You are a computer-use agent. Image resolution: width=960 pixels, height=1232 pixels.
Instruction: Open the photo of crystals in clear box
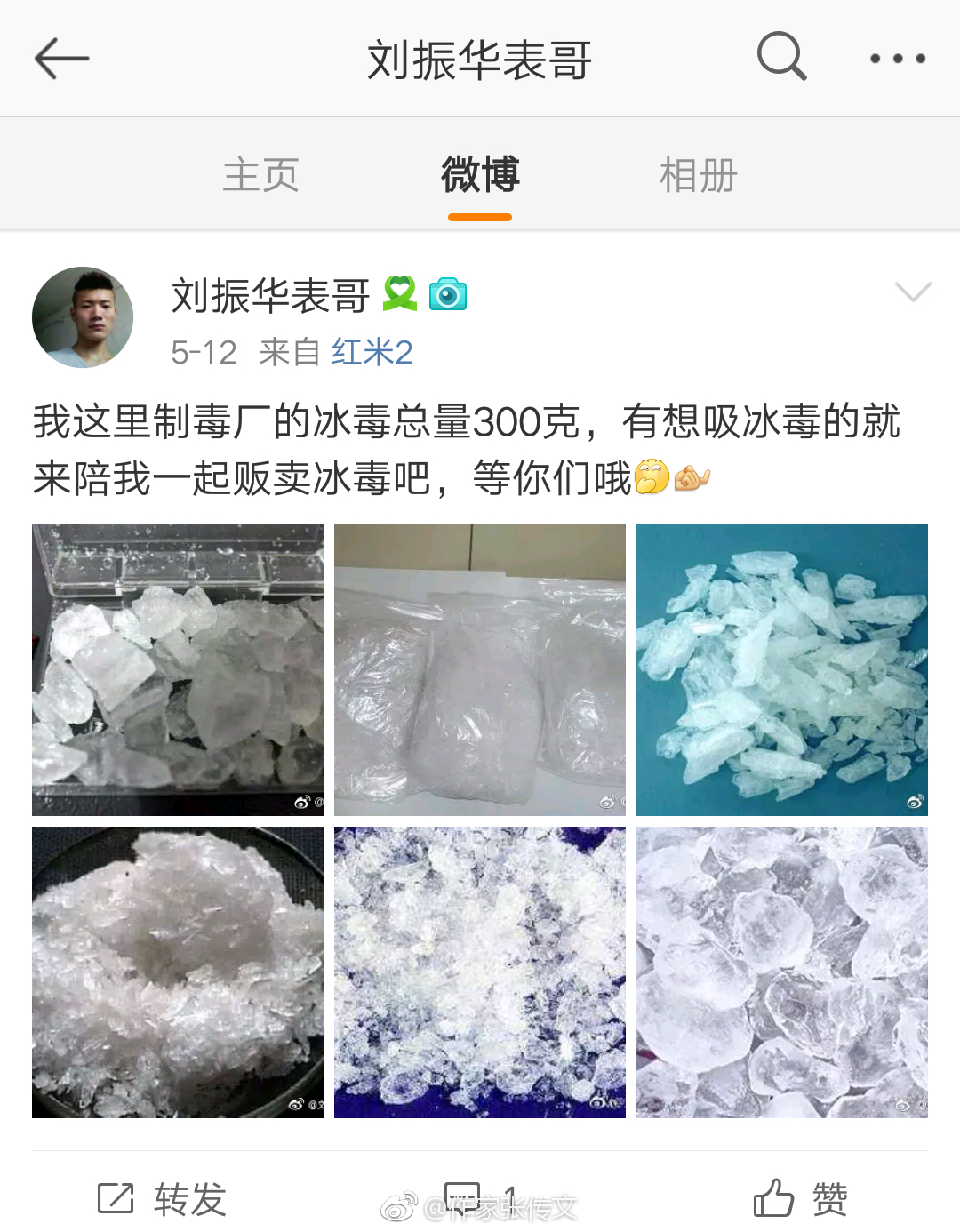click(178, 669)
